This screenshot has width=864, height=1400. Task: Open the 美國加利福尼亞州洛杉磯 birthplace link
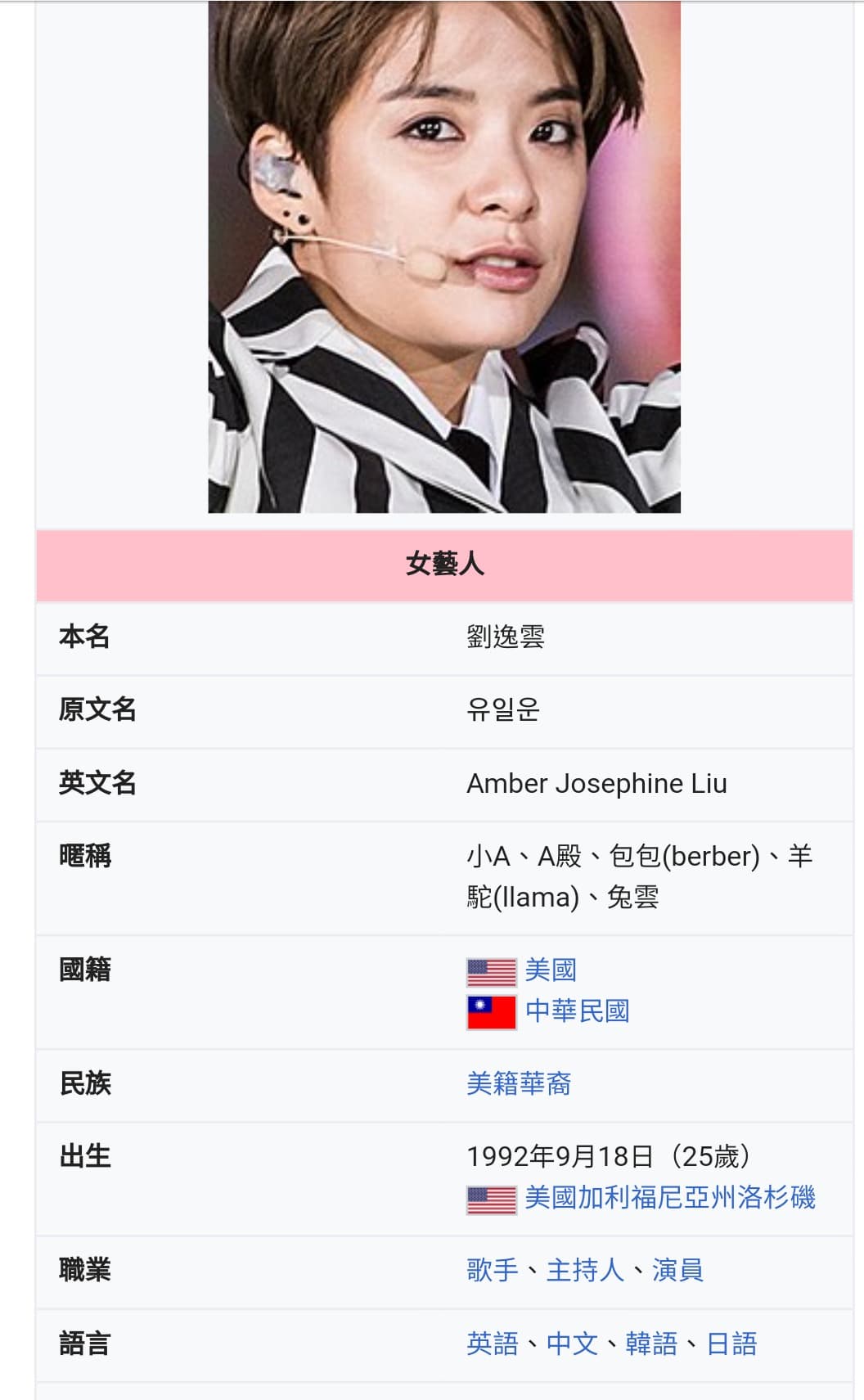pos(669,1197)
